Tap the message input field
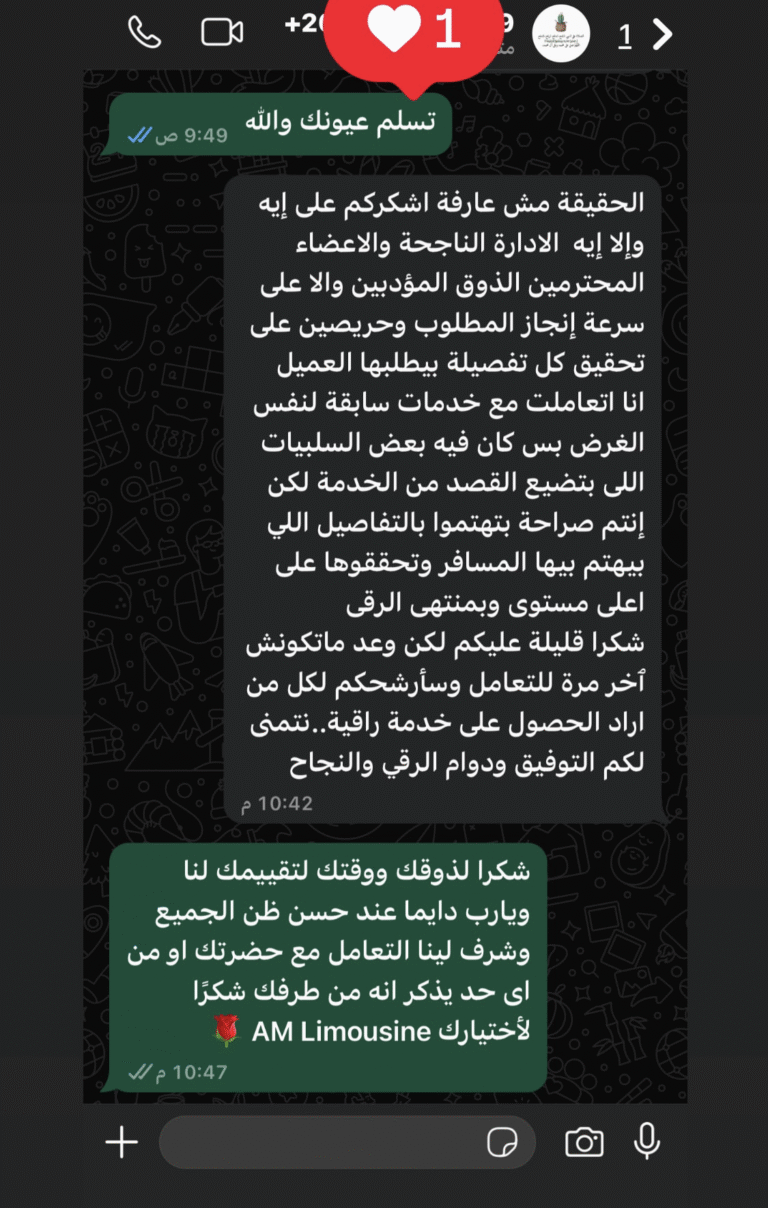Viewport: 768px width, 1208px height. (320, 1142)
